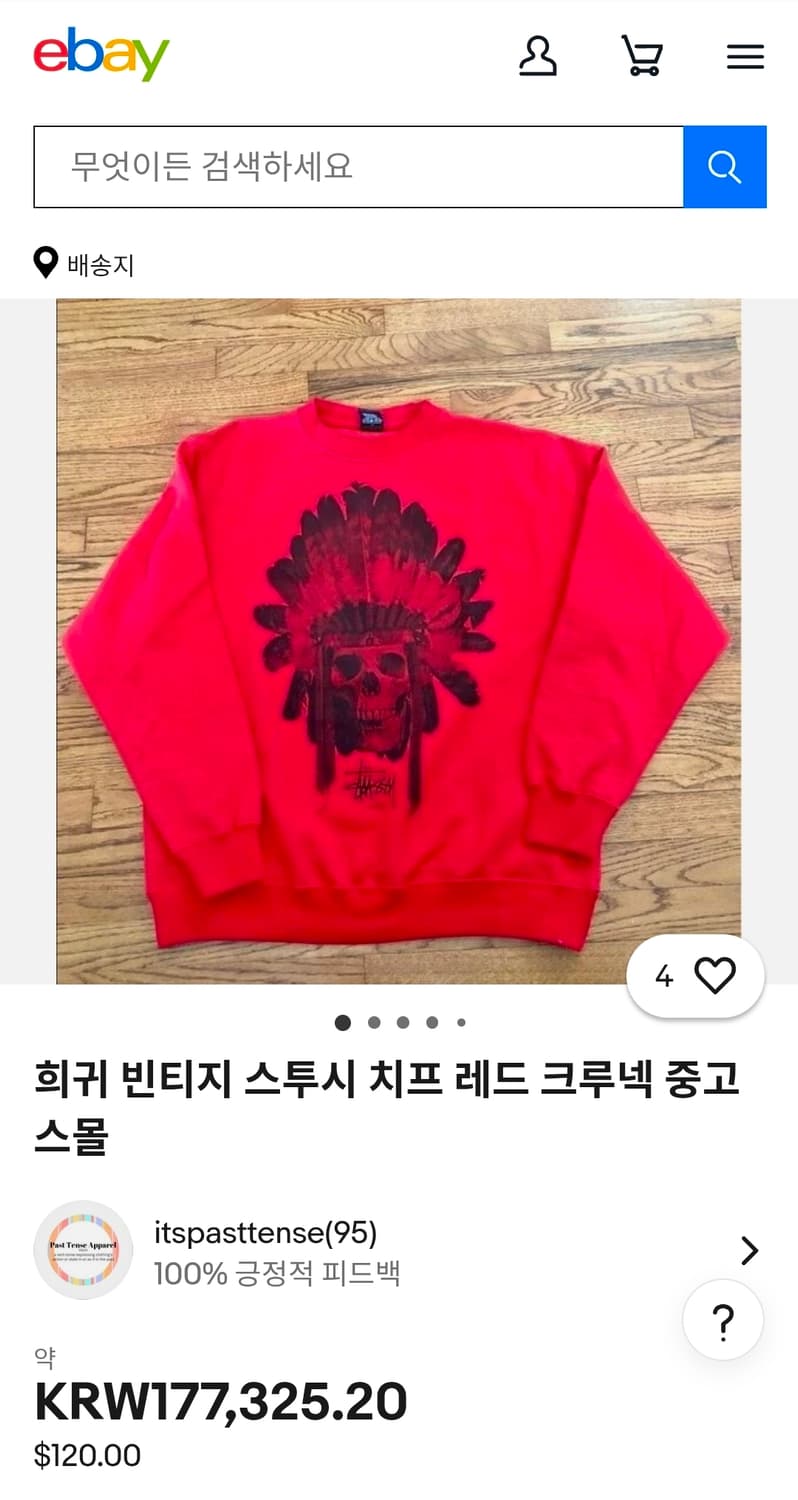Select the third carousel dot

[x=403, y=1023]
